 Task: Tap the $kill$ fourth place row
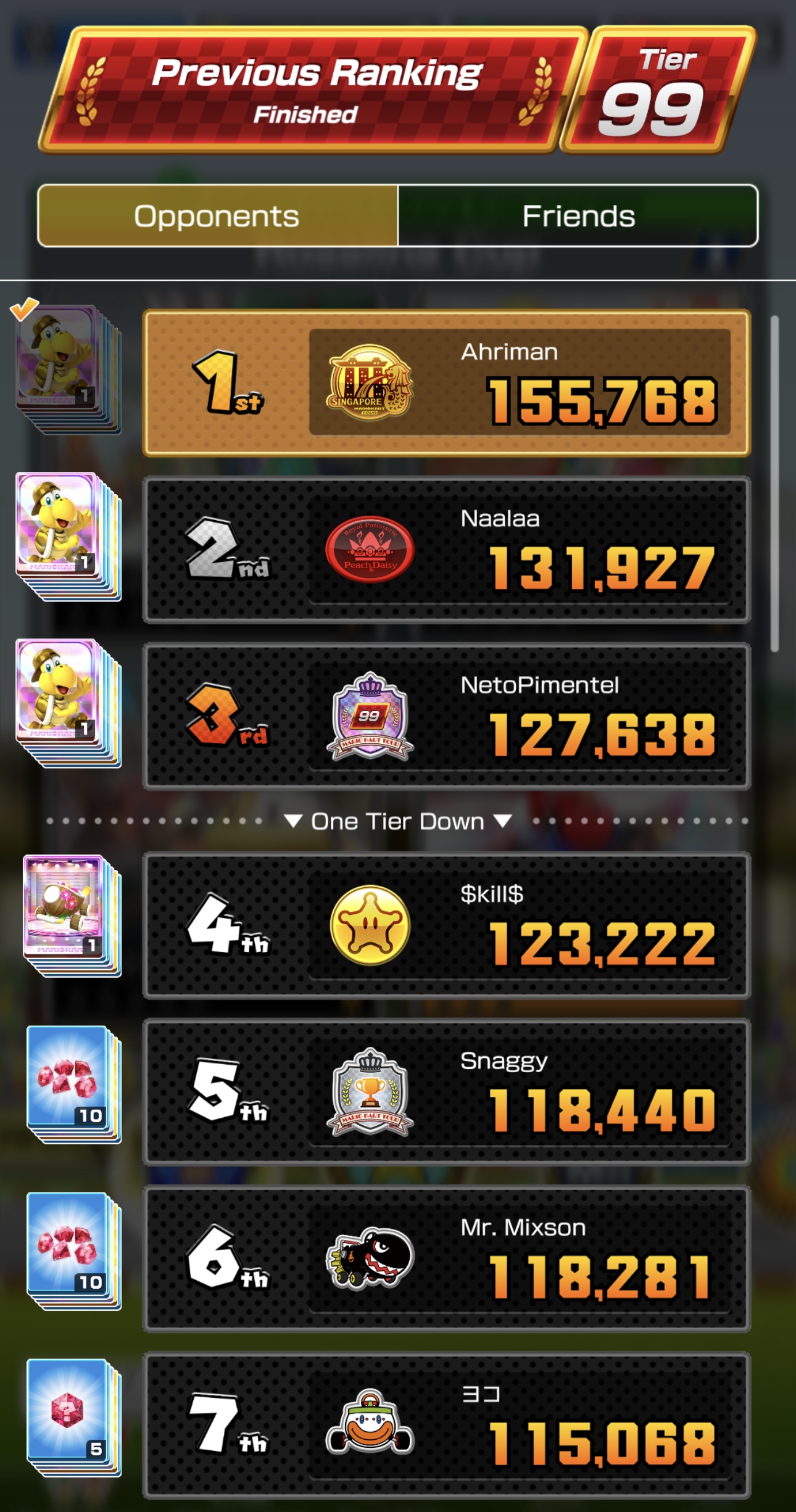tap(447, 925)
